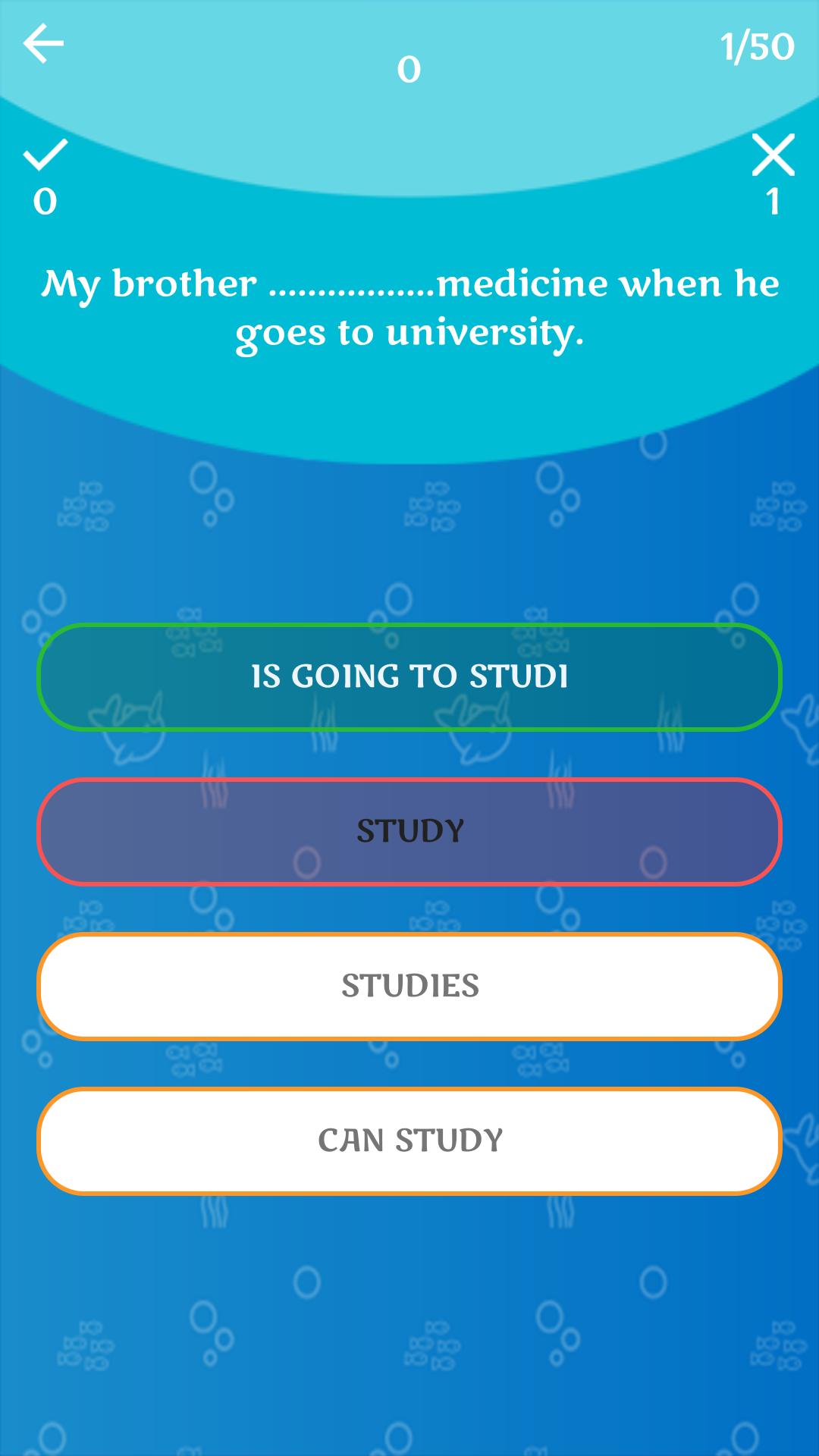Pick the green-highlighted correct answer
This screenshot has width=819, height=1456.
click(x=409, y=677)
